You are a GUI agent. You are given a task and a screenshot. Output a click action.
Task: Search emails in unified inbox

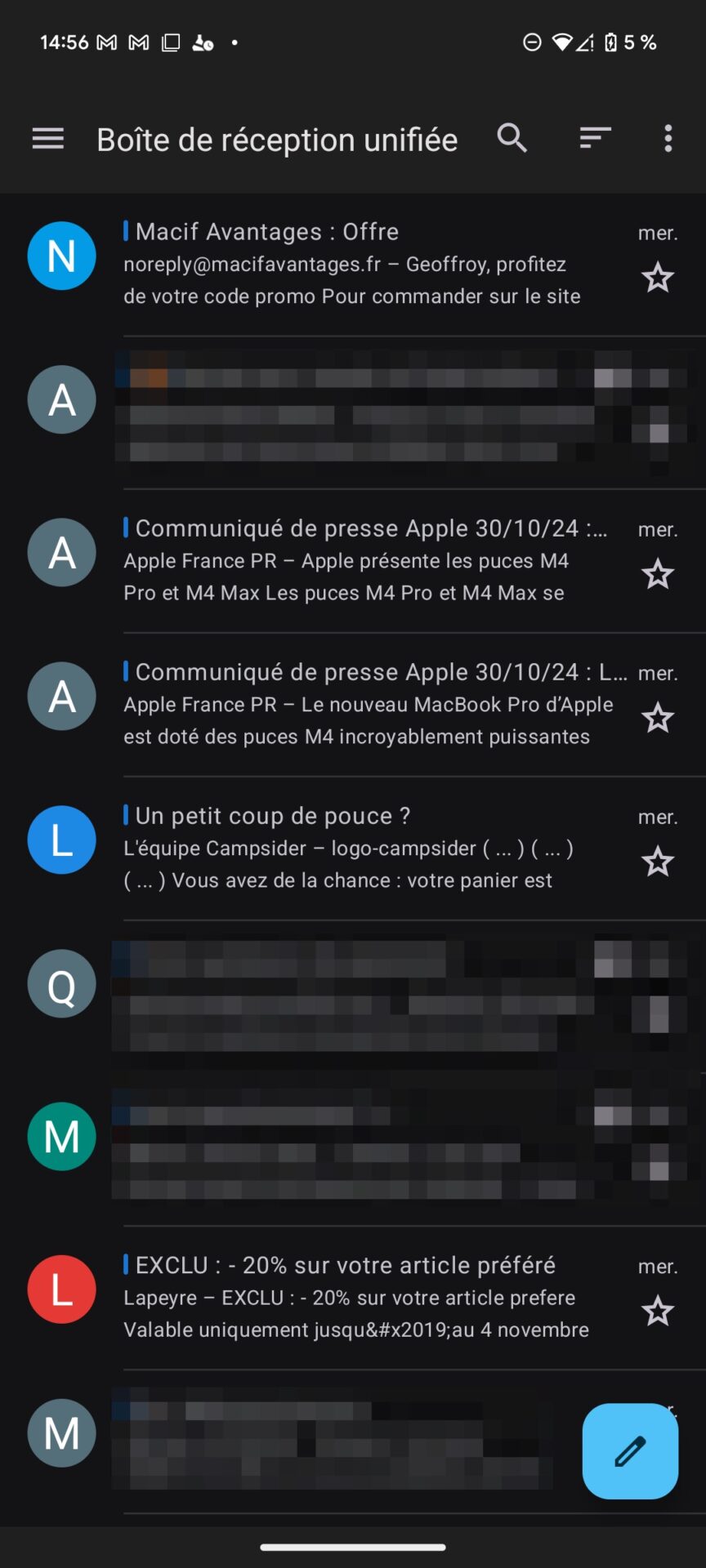pyautogui.click(x=512, y=139)
